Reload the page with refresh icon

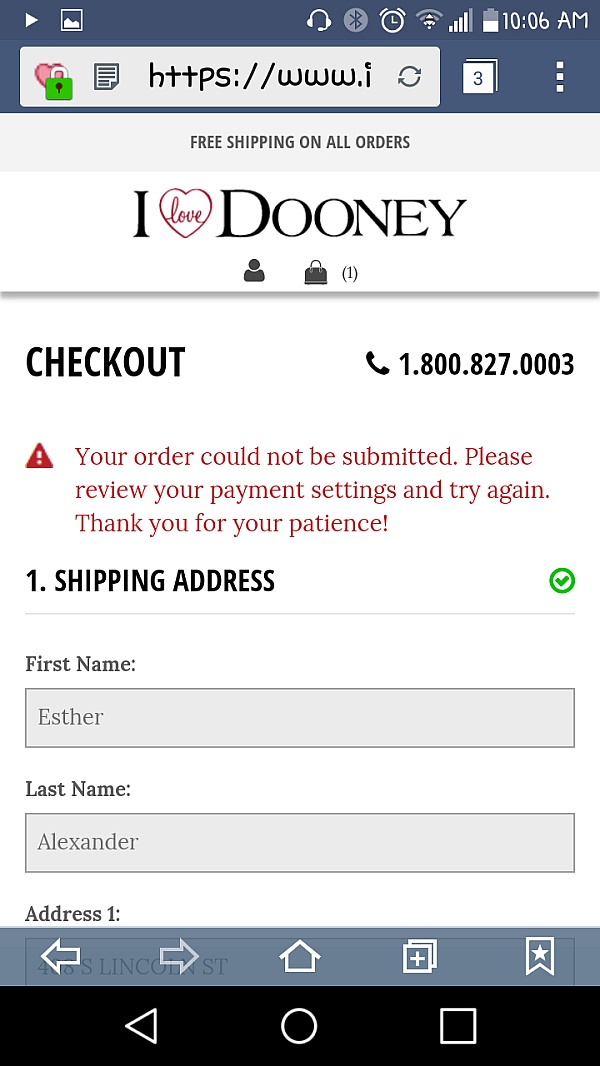[408, 76]
